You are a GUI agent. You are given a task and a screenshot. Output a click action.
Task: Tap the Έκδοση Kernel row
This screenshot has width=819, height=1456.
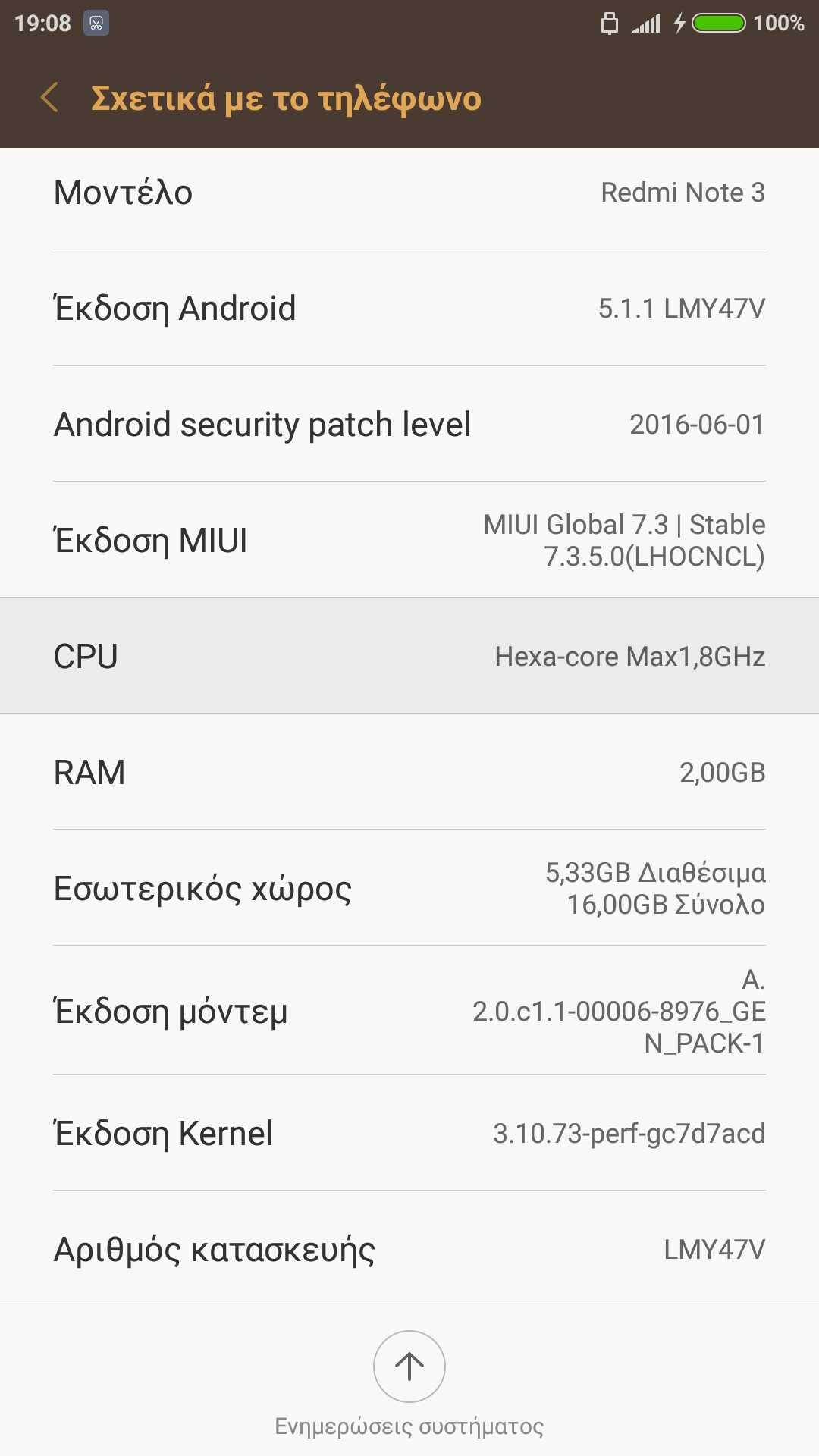tap(409, 1134)
